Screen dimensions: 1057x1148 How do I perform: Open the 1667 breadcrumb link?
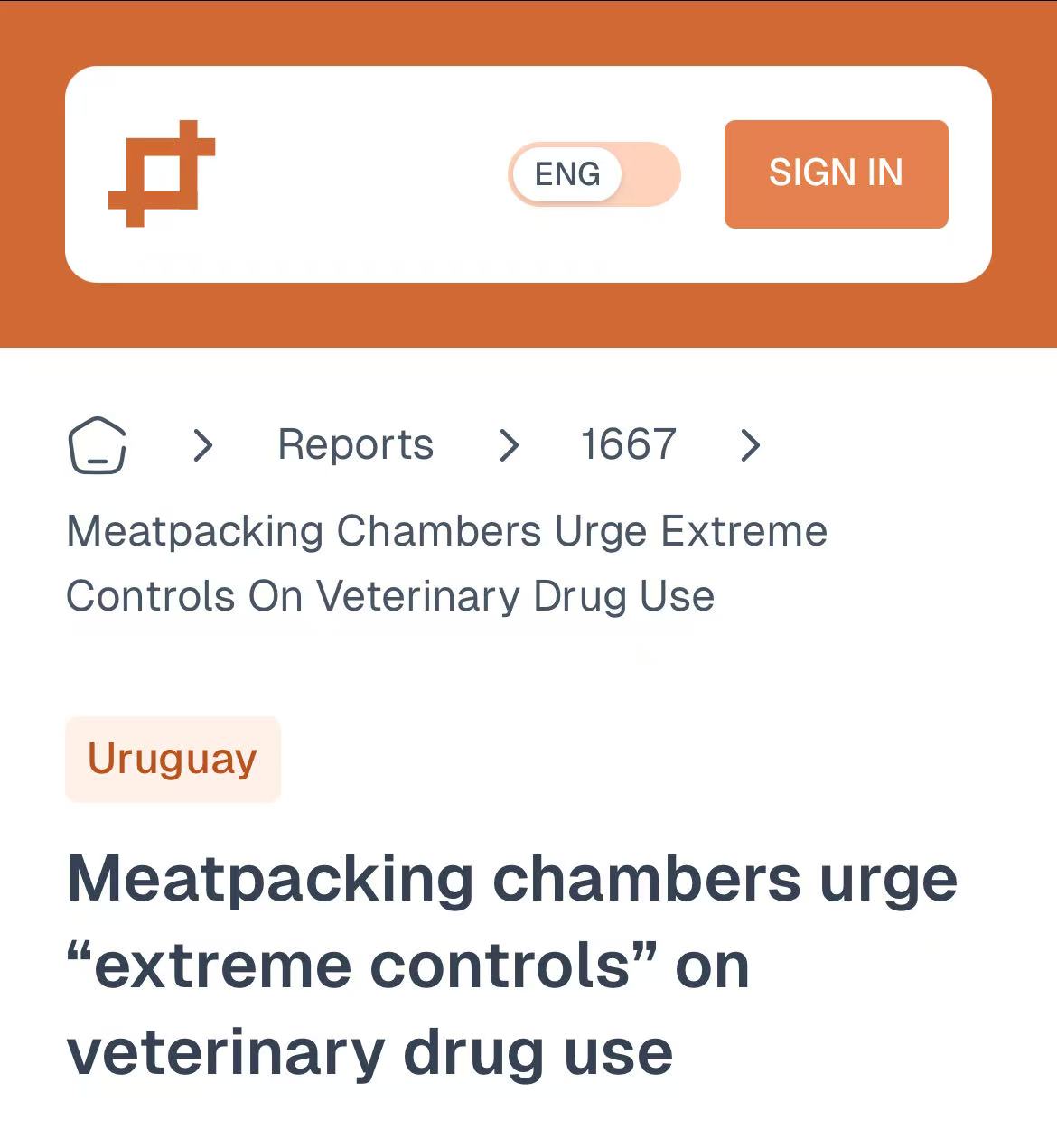click(628, 444)
